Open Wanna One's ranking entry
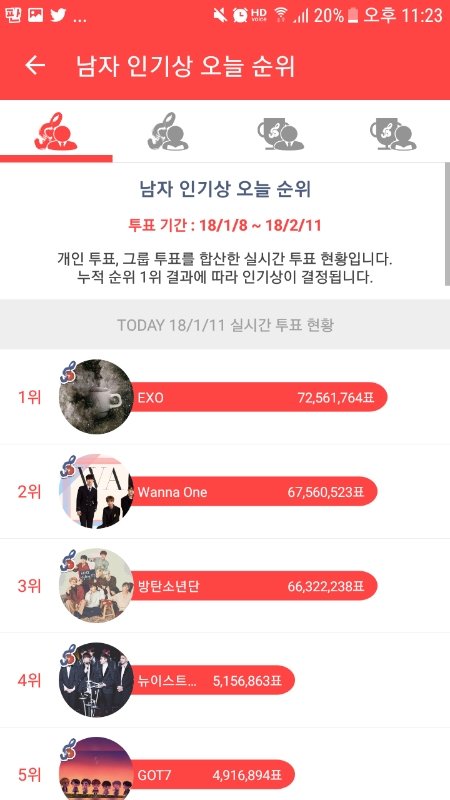The width and height of the screenshot is (450, 800). click(x=225, y=491)
